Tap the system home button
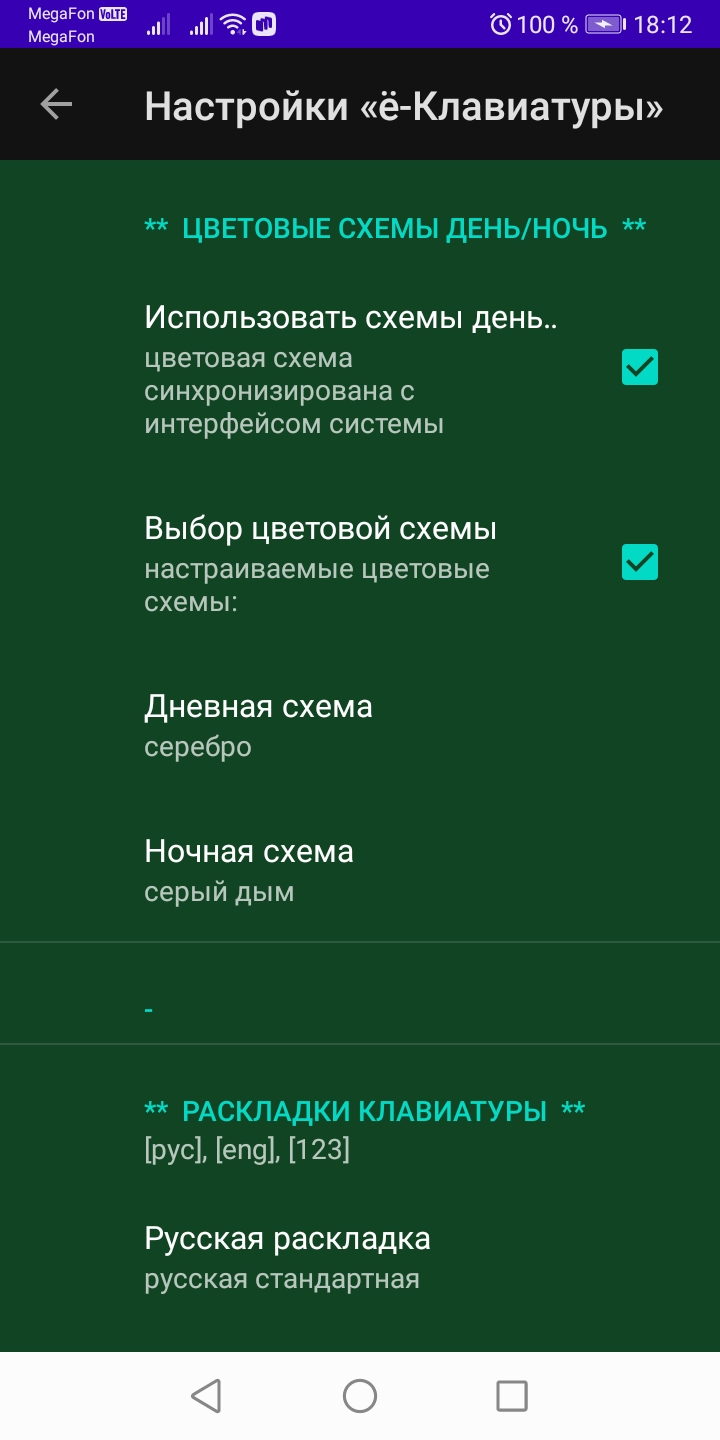The image size is (720, 1440). pos(360,1396)
